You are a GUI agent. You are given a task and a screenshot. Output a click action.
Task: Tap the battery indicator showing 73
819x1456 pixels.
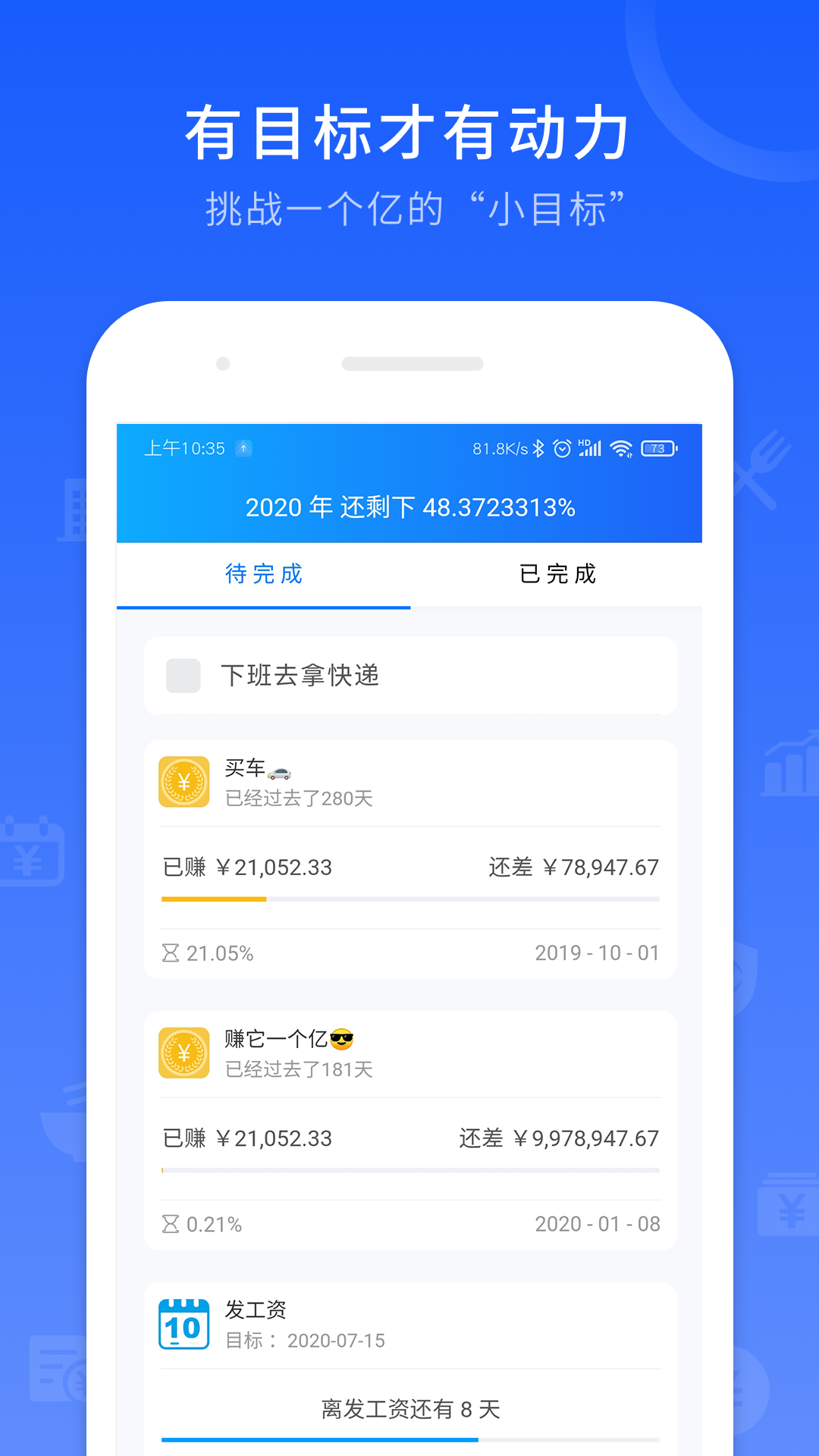point(658,448)
